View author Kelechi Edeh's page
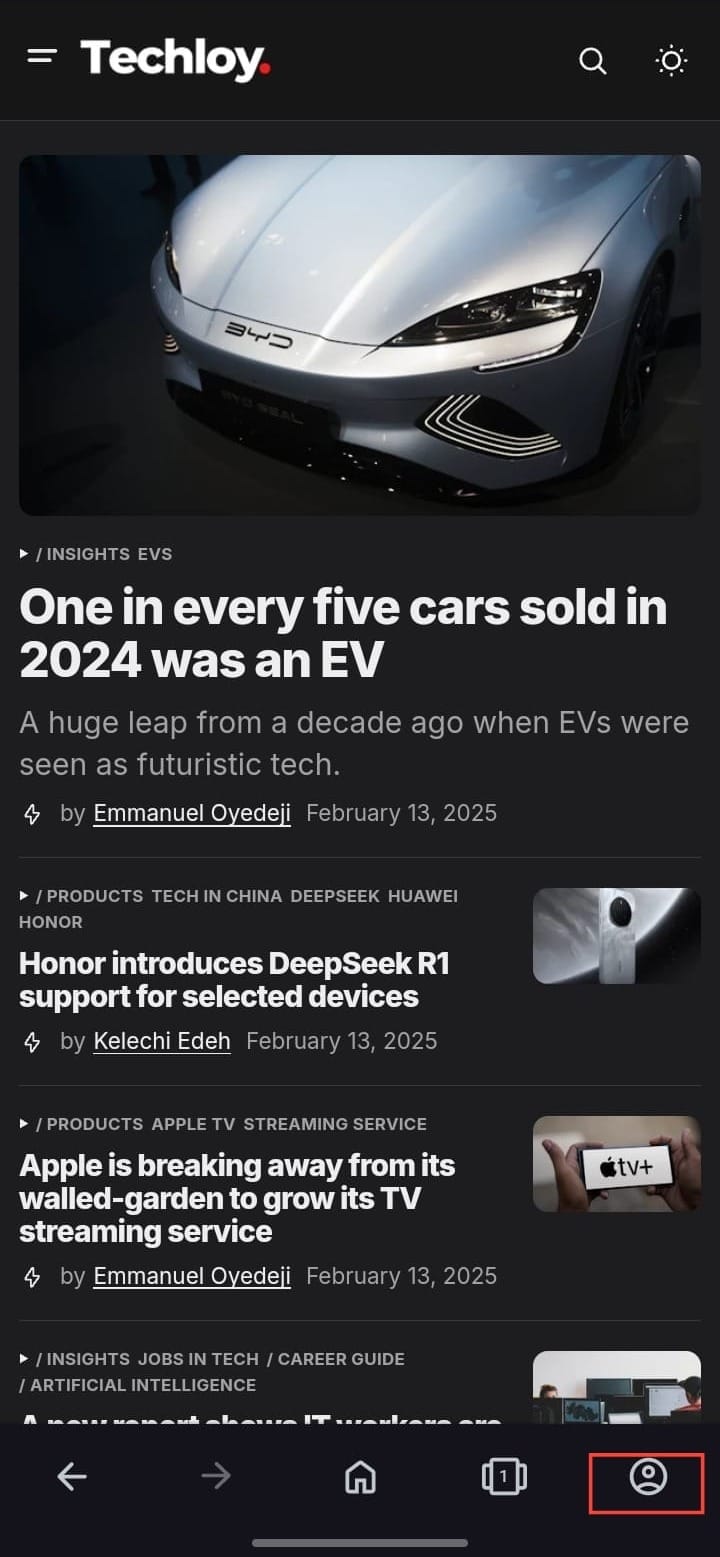 pyautogui.click(x=162, y=1041)
